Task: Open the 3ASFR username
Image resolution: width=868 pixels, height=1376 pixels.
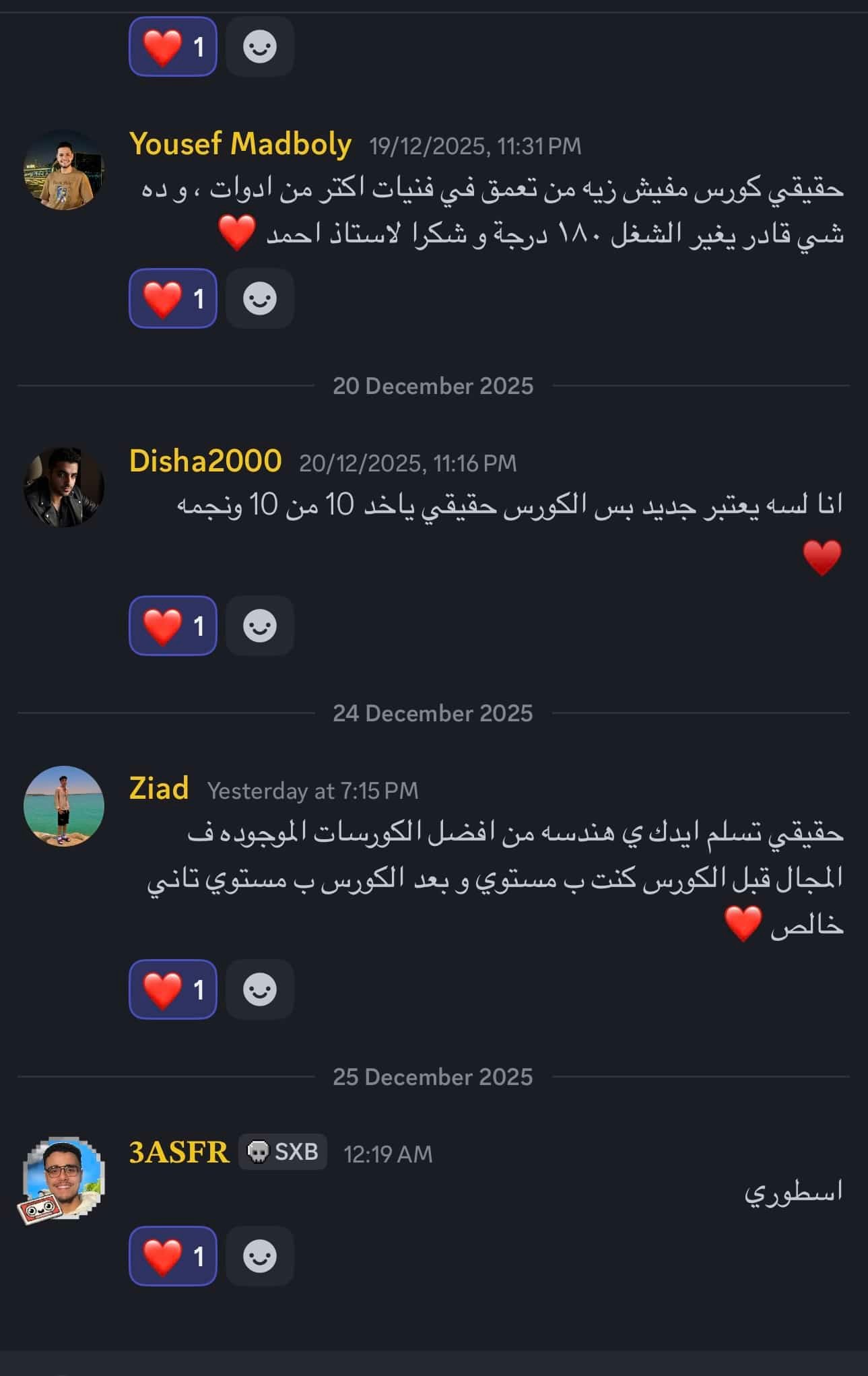Action: 178,1152
